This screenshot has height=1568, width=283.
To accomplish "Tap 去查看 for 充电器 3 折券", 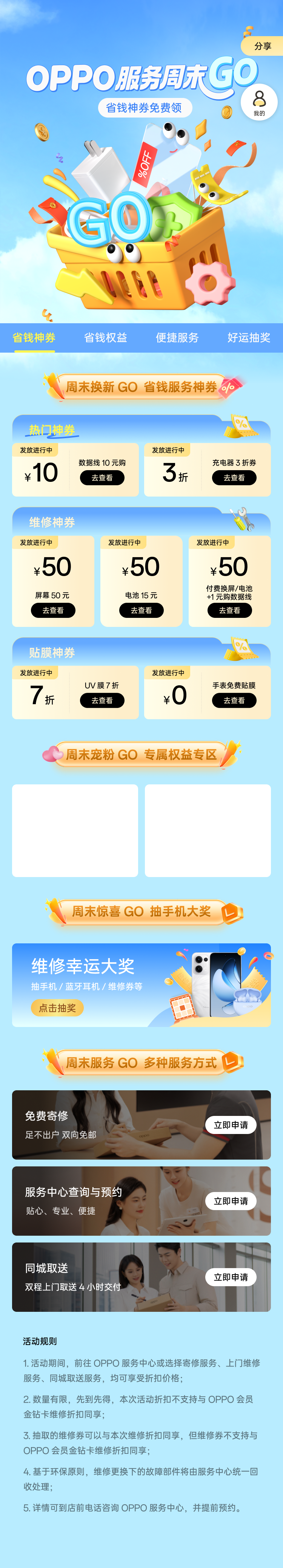I will [234, 478].
